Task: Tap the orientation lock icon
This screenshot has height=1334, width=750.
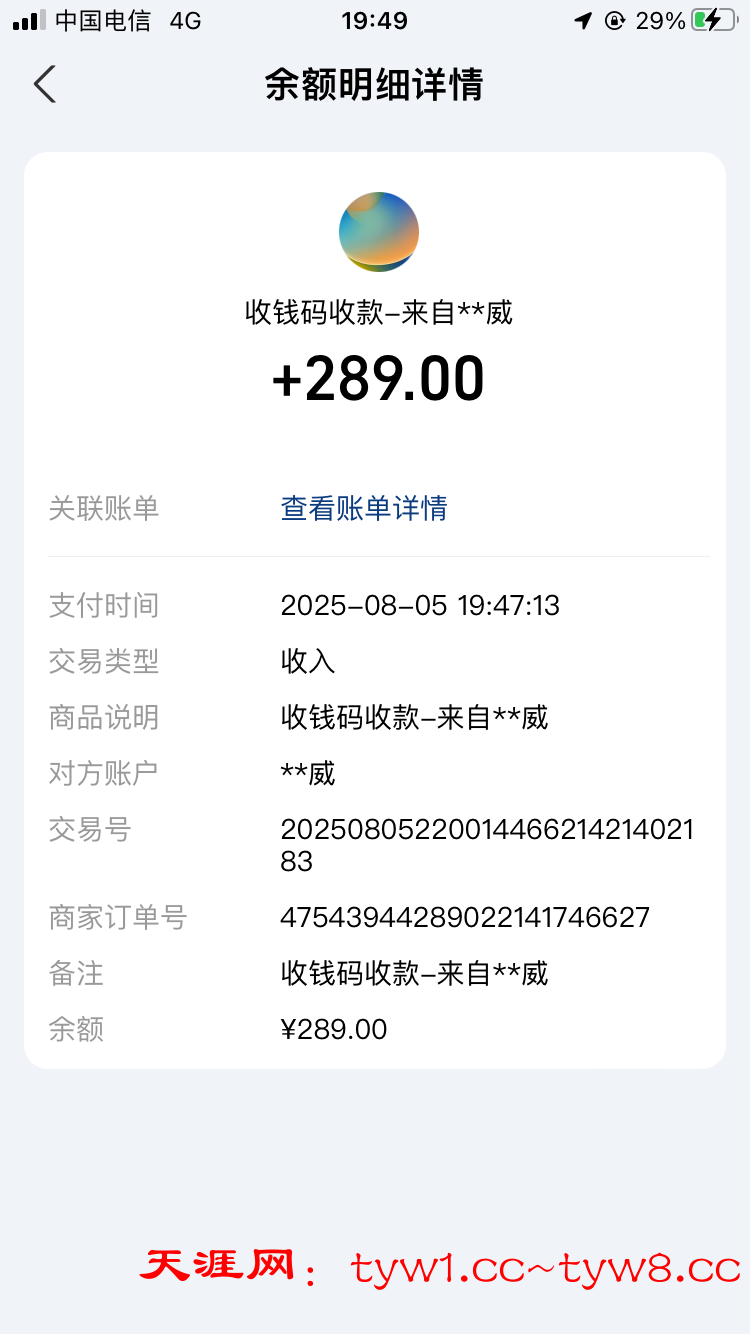Action: click(617, 19)
